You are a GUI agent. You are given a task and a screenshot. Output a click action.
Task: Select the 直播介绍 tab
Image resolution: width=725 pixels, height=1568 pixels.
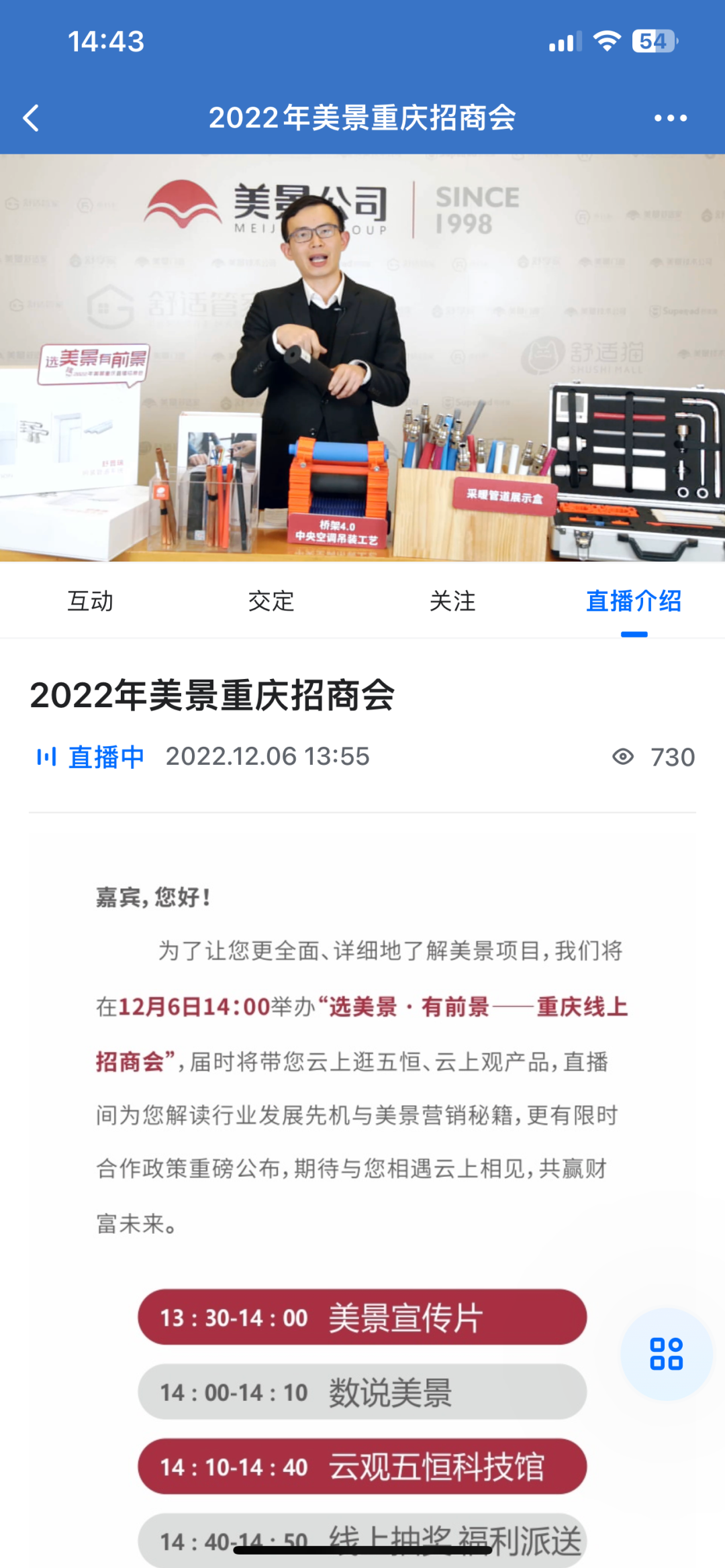coord(634,601)
